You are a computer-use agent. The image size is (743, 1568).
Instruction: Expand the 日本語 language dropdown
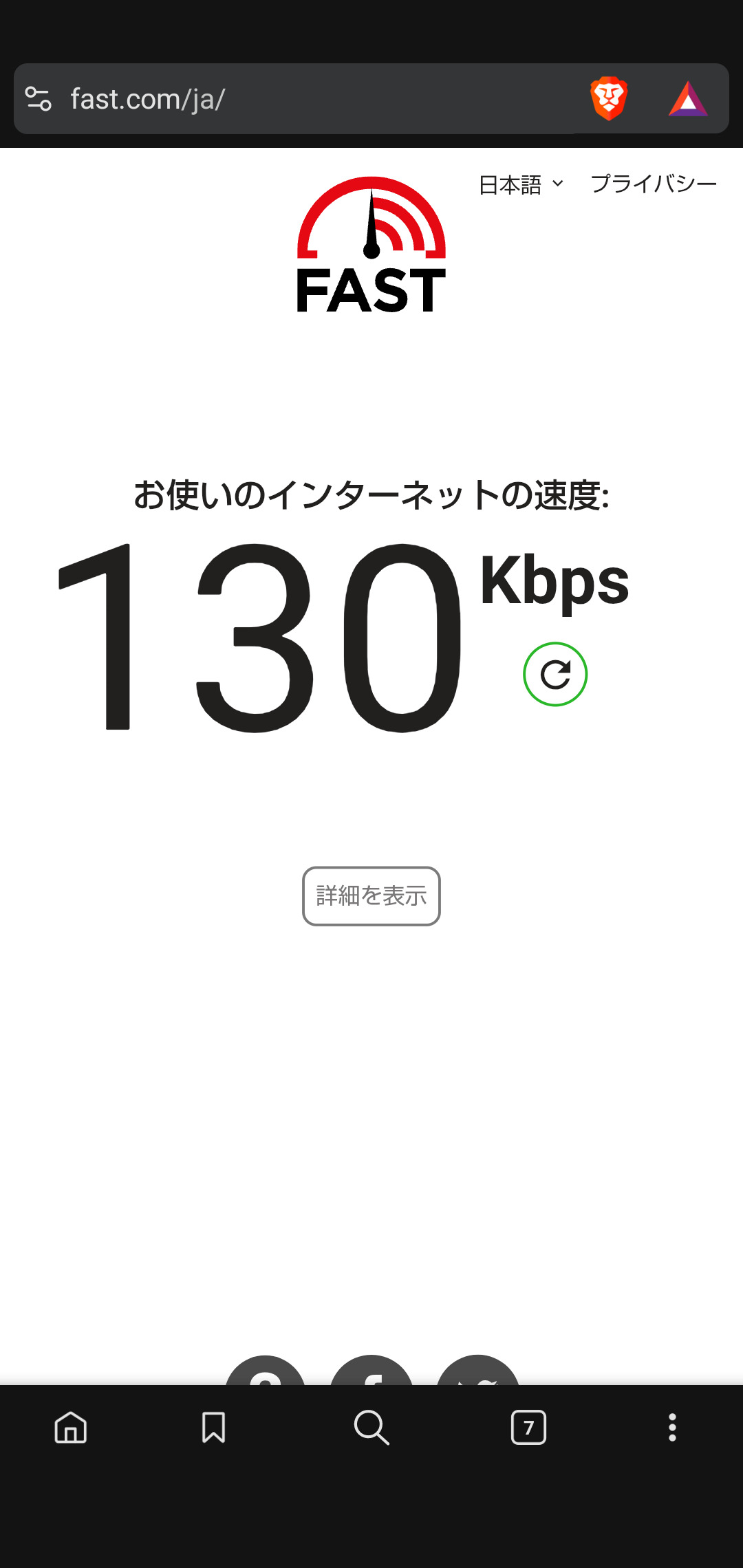pos(521,184)
